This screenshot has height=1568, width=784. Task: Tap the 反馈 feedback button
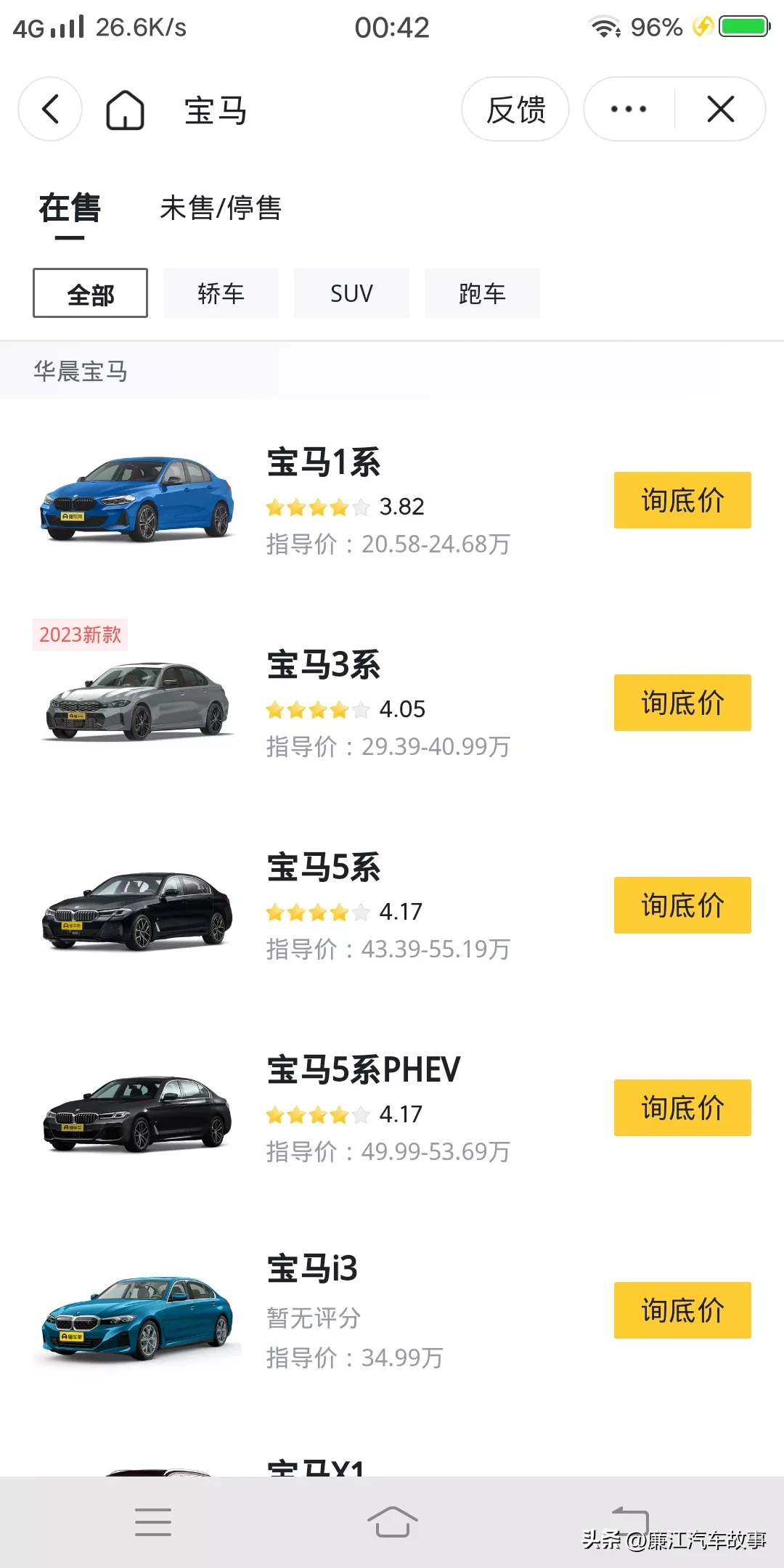coord(515,110)
